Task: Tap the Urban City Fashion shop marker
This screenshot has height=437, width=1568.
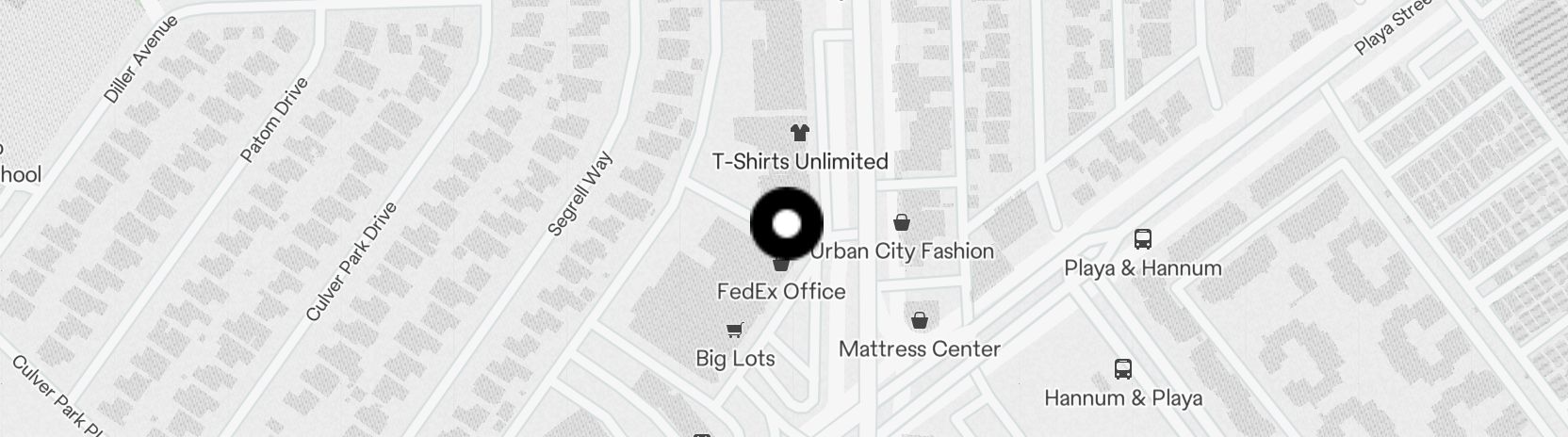Action: click(x=902, y=223)
